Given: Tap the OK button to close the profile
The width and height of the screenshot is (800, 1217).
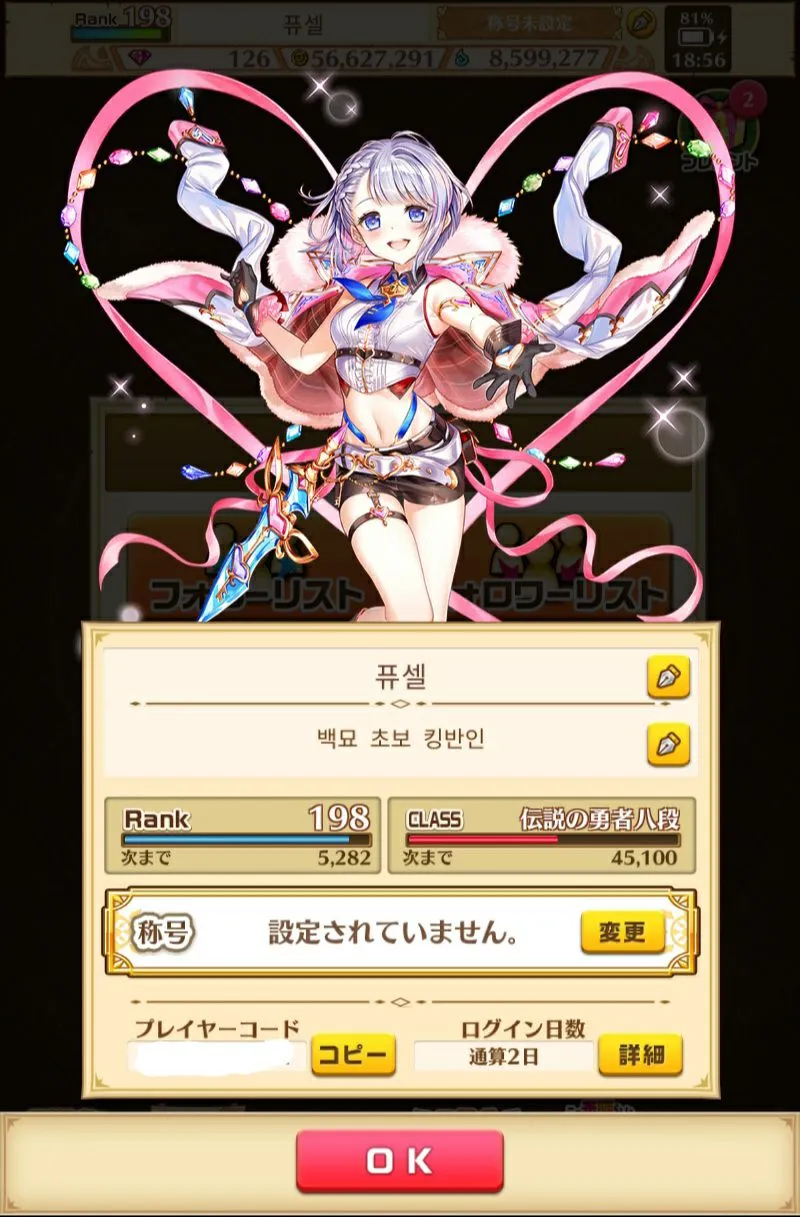Looking at the screenshot, I should tap(400, 1160).
